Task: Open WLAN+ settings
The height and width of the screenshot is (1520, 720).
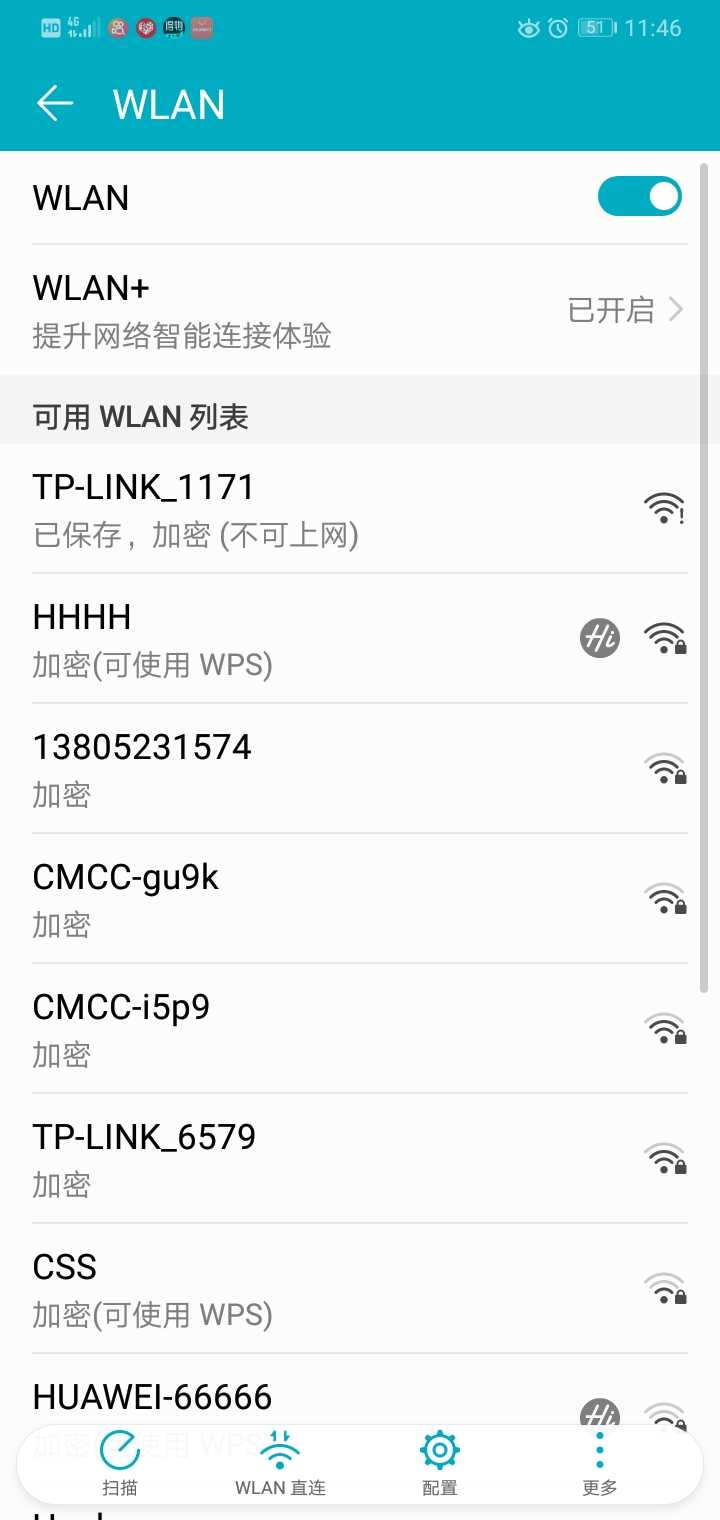Action: coord(360,310)
